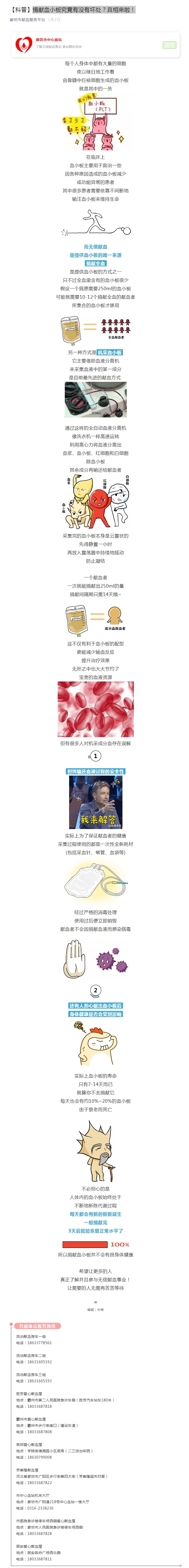Tap the green follow button on the account card
The image size is (189, 1568).
point(169,45)
